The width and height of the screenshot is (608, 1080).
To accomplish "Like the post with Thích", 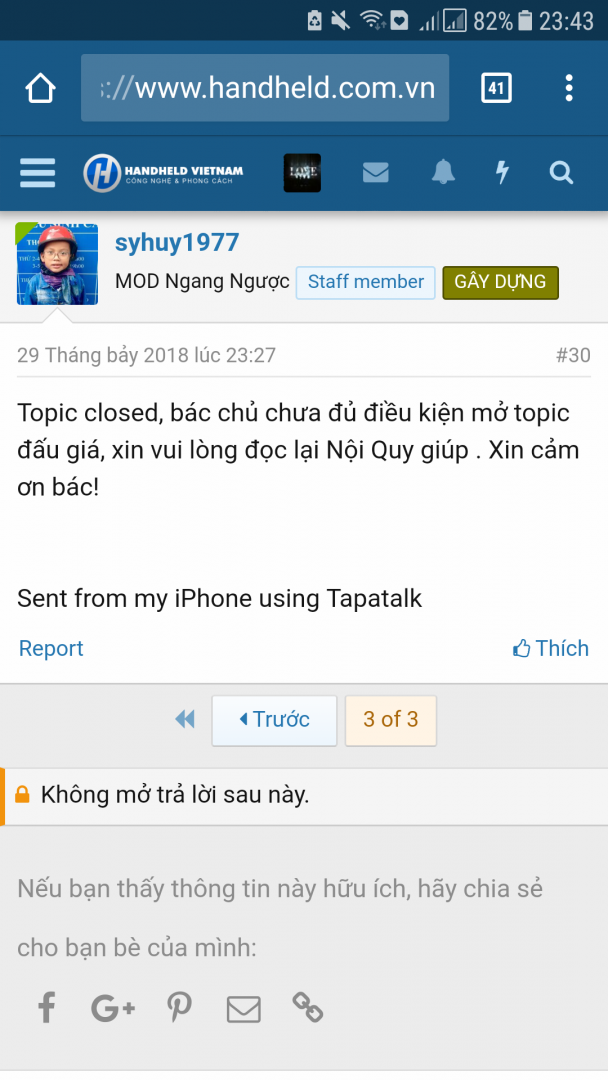I will tap(551, 648).
